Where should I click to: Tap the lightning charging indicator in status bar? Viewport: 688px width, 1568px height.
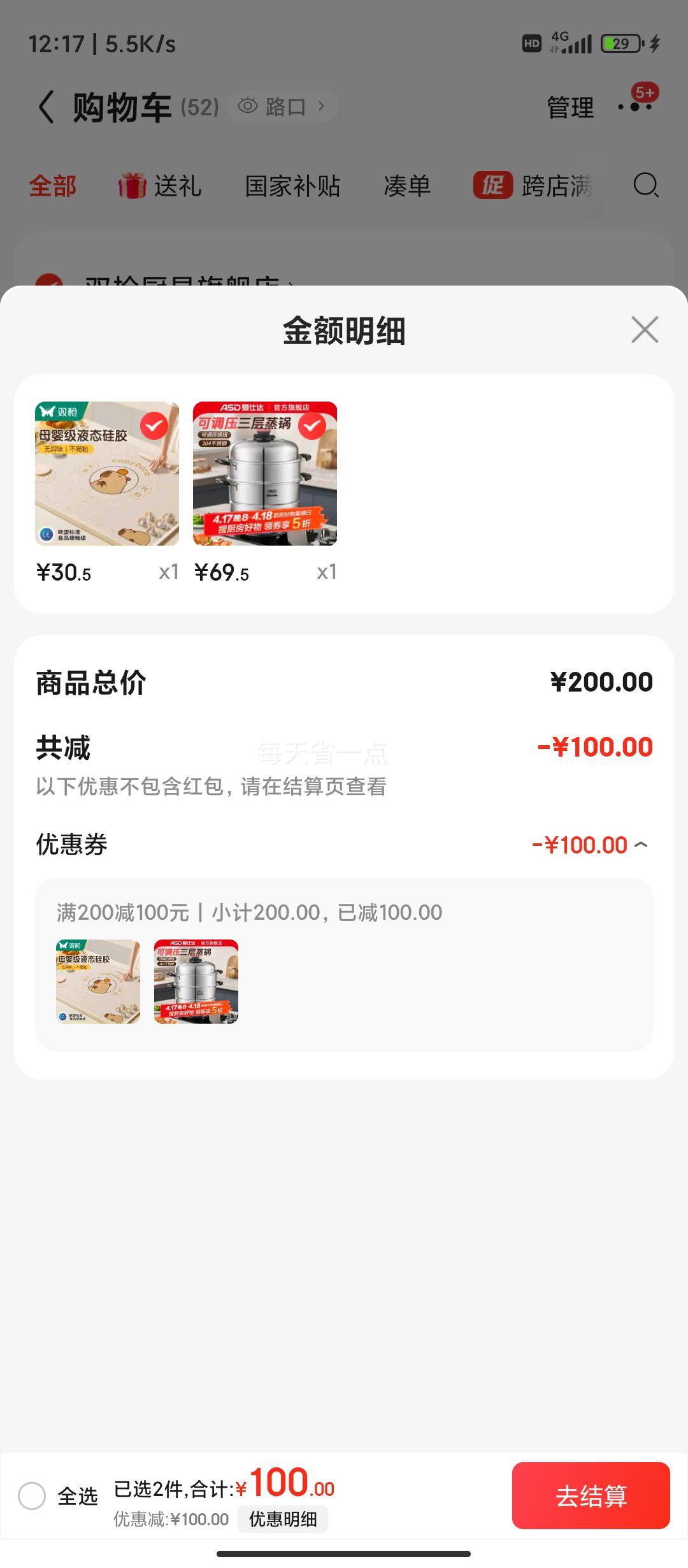coord(656,43)
